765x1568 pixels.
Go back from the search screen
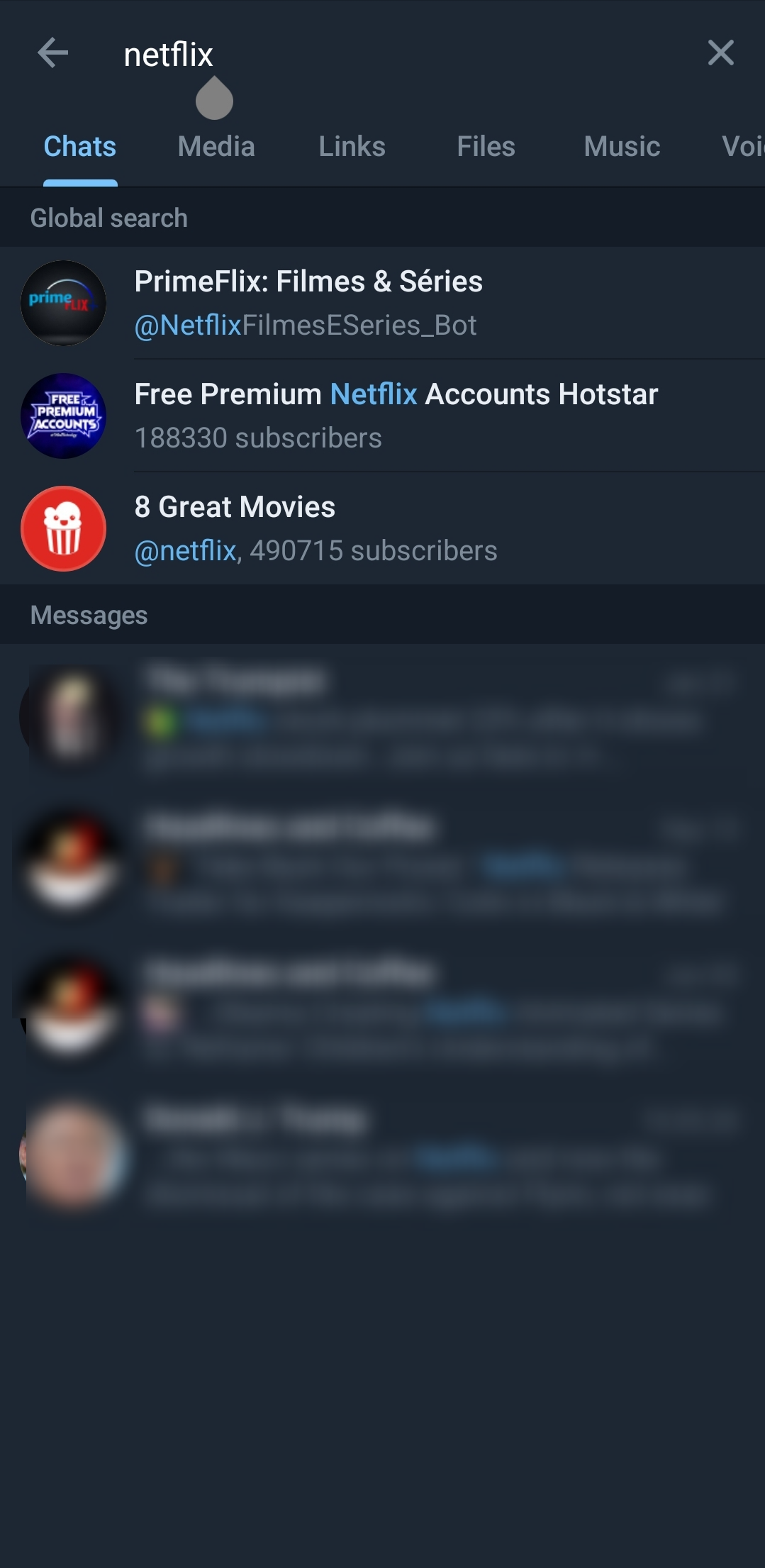[x=52, y=53]
